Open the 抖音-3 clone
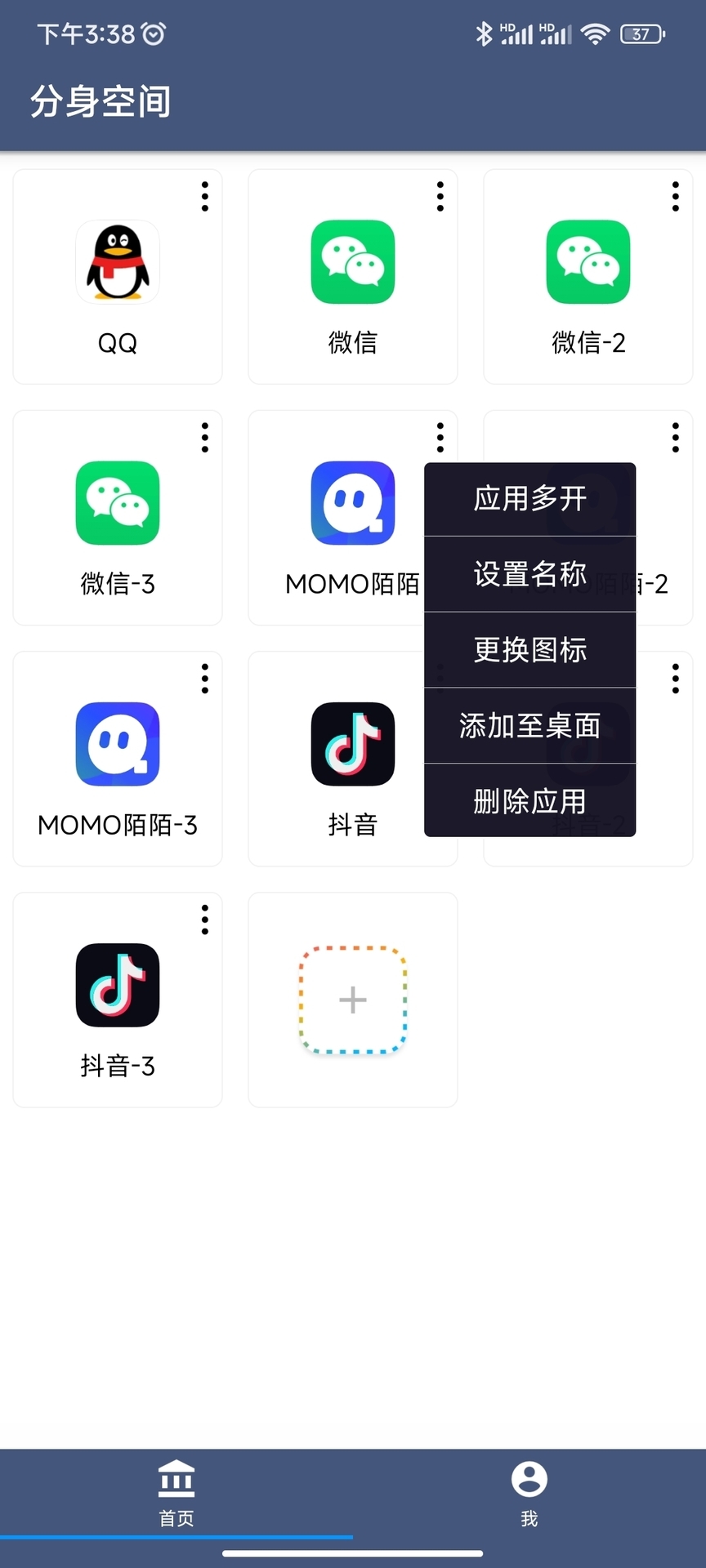Screen dimensions: 706x1568 (x=117, y=985)
